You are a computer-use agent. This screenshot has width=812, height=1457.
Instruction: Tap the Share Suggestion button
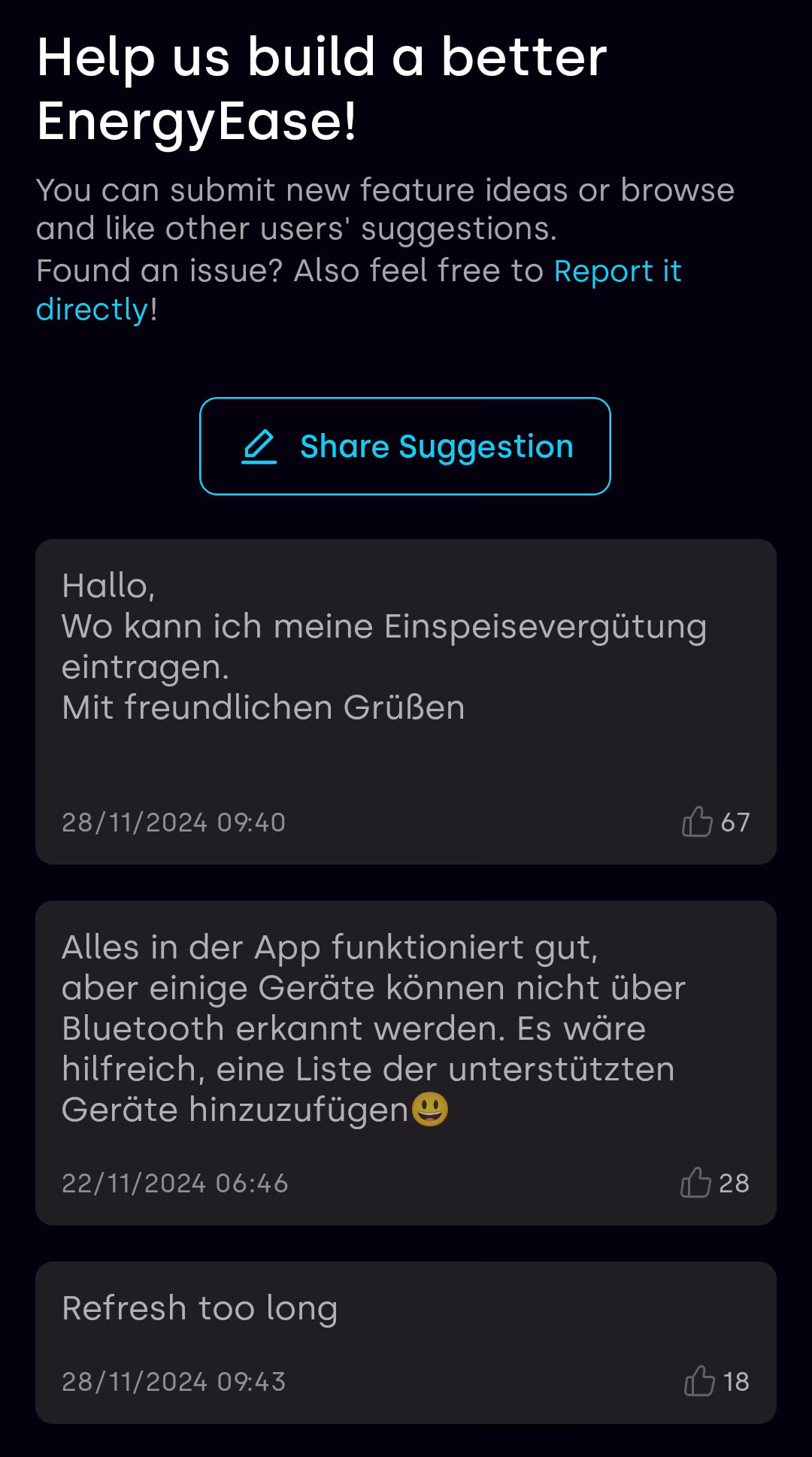pos(405,446)
